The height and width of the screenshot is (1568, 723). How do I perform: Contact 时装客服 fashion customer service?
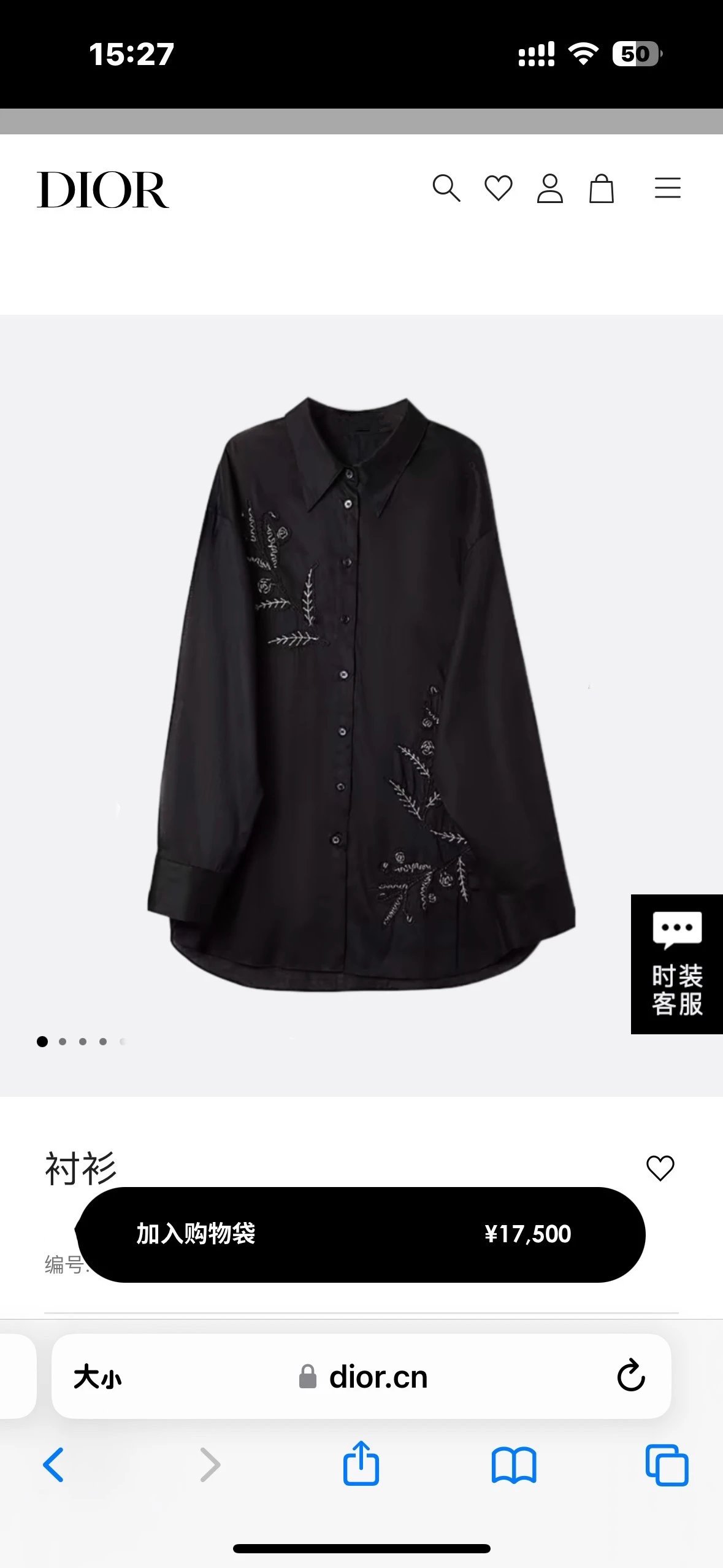[676, 964]
